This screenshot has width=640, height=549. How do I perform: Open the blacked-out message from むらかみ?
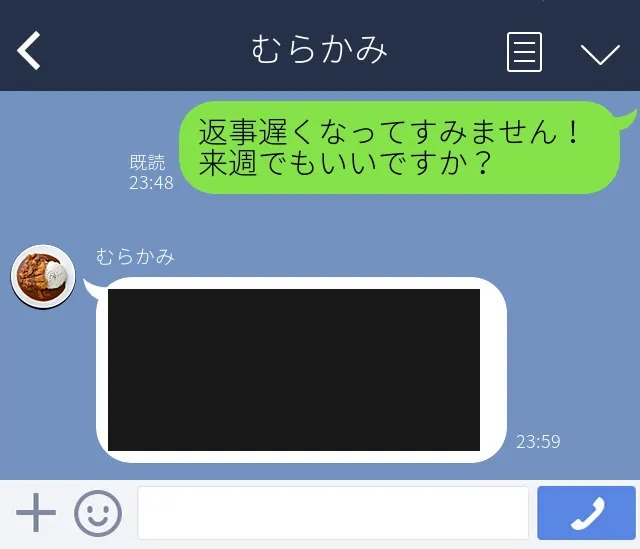point(294,369)
